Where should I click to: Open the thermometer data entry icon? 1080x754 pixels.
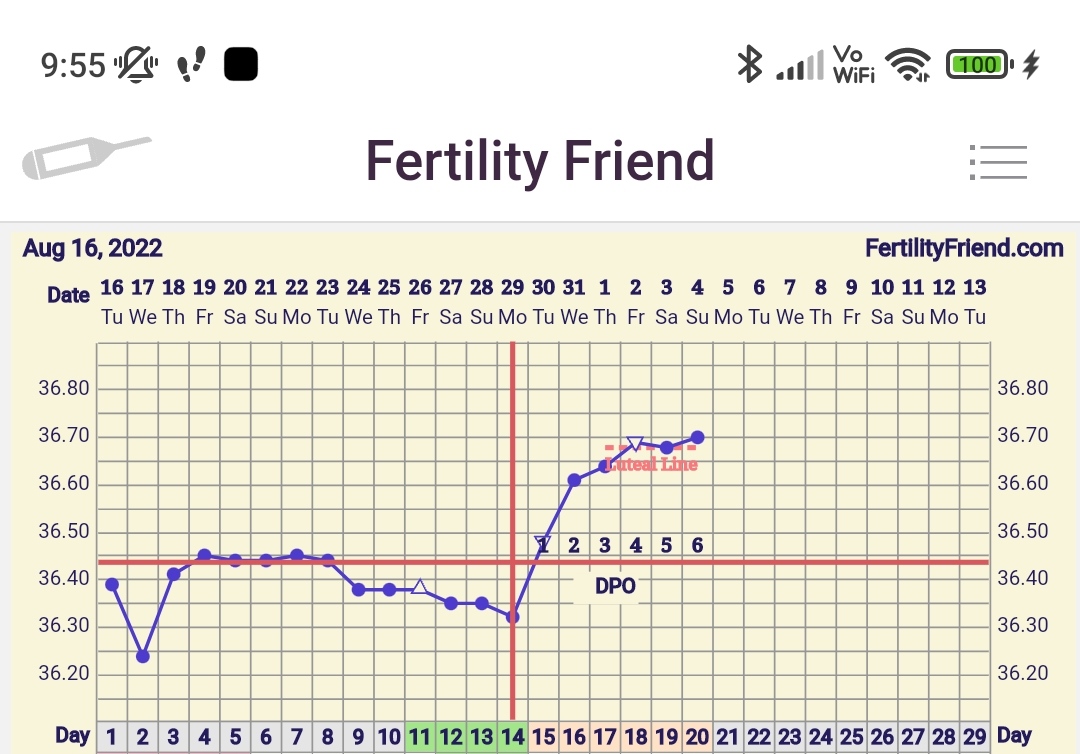point(87,158)
